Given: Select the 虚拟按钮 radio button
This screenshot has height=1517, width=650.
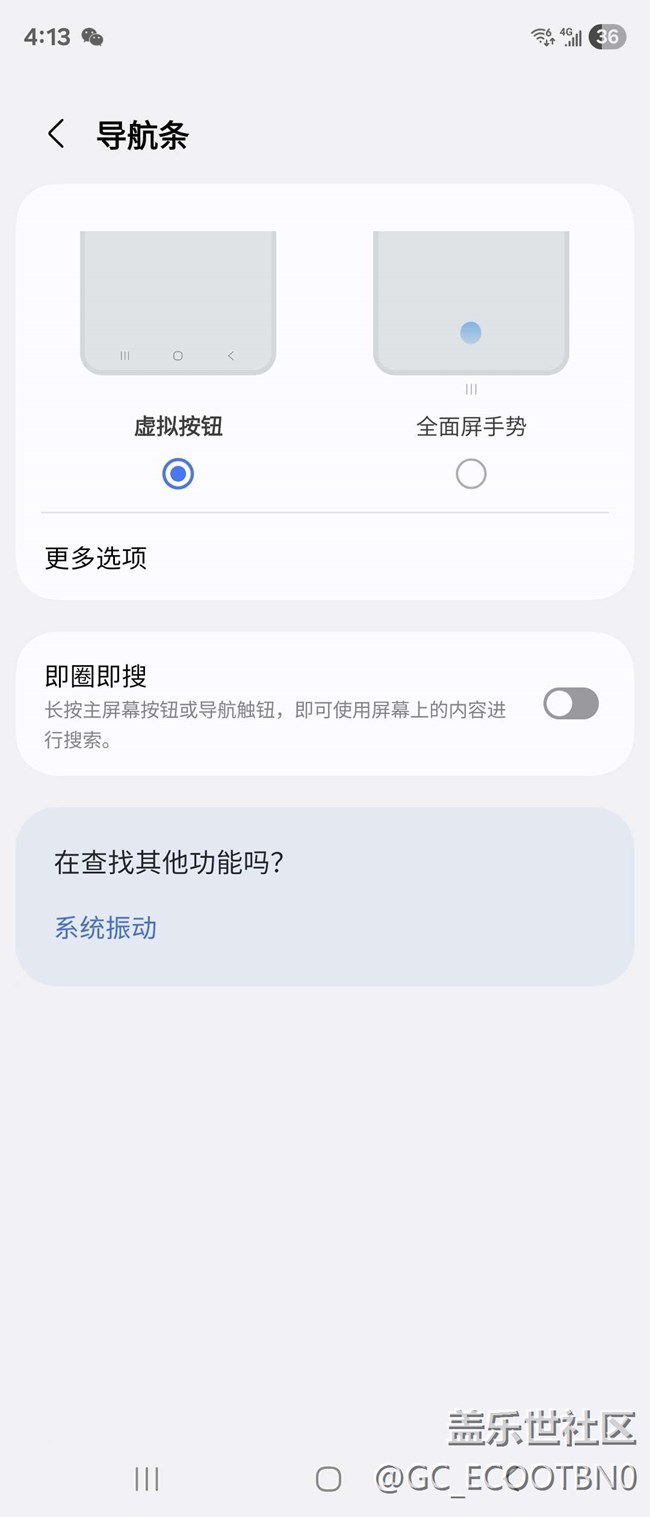Looking at the screenshot, I should [x=178, y=474].
